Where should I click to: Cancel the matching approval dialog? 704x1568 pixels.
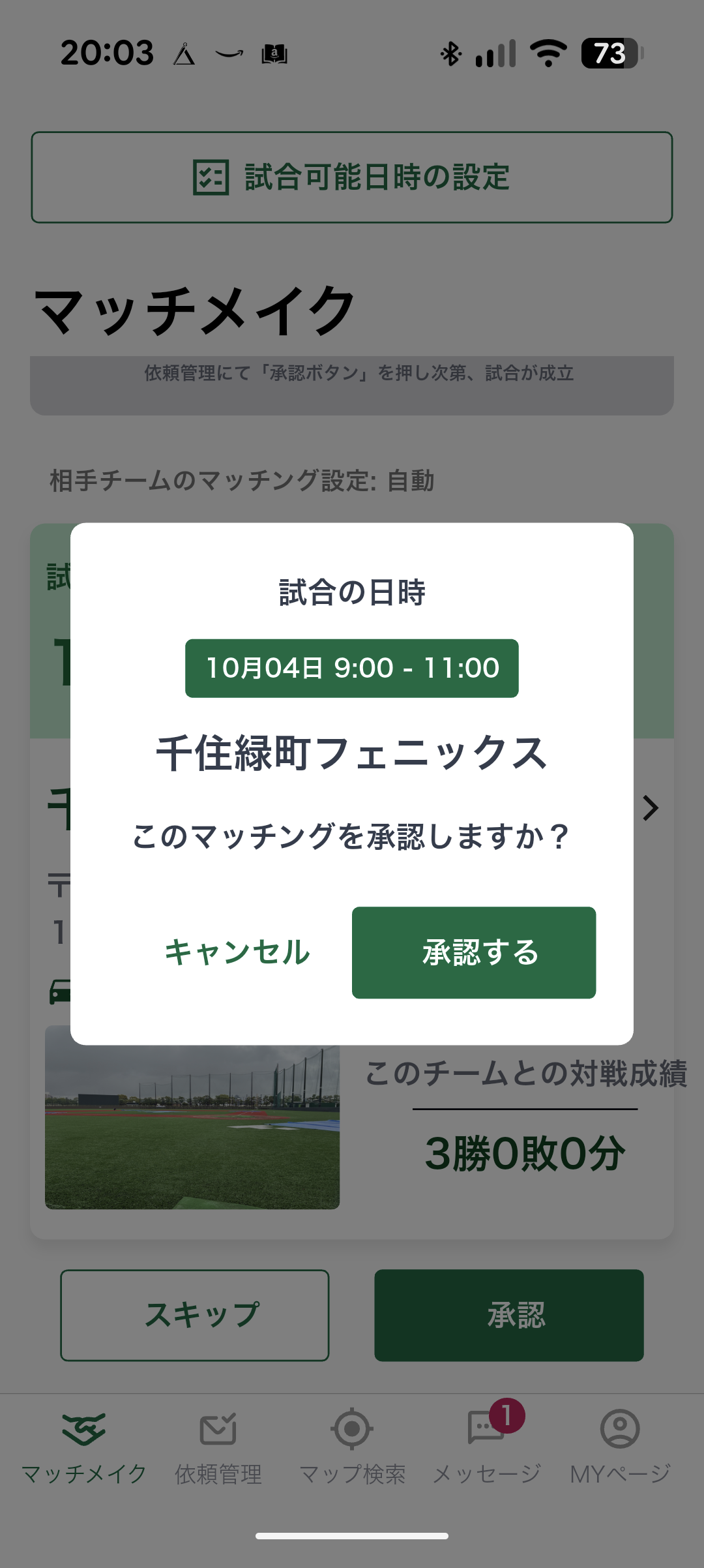point(237,952)
